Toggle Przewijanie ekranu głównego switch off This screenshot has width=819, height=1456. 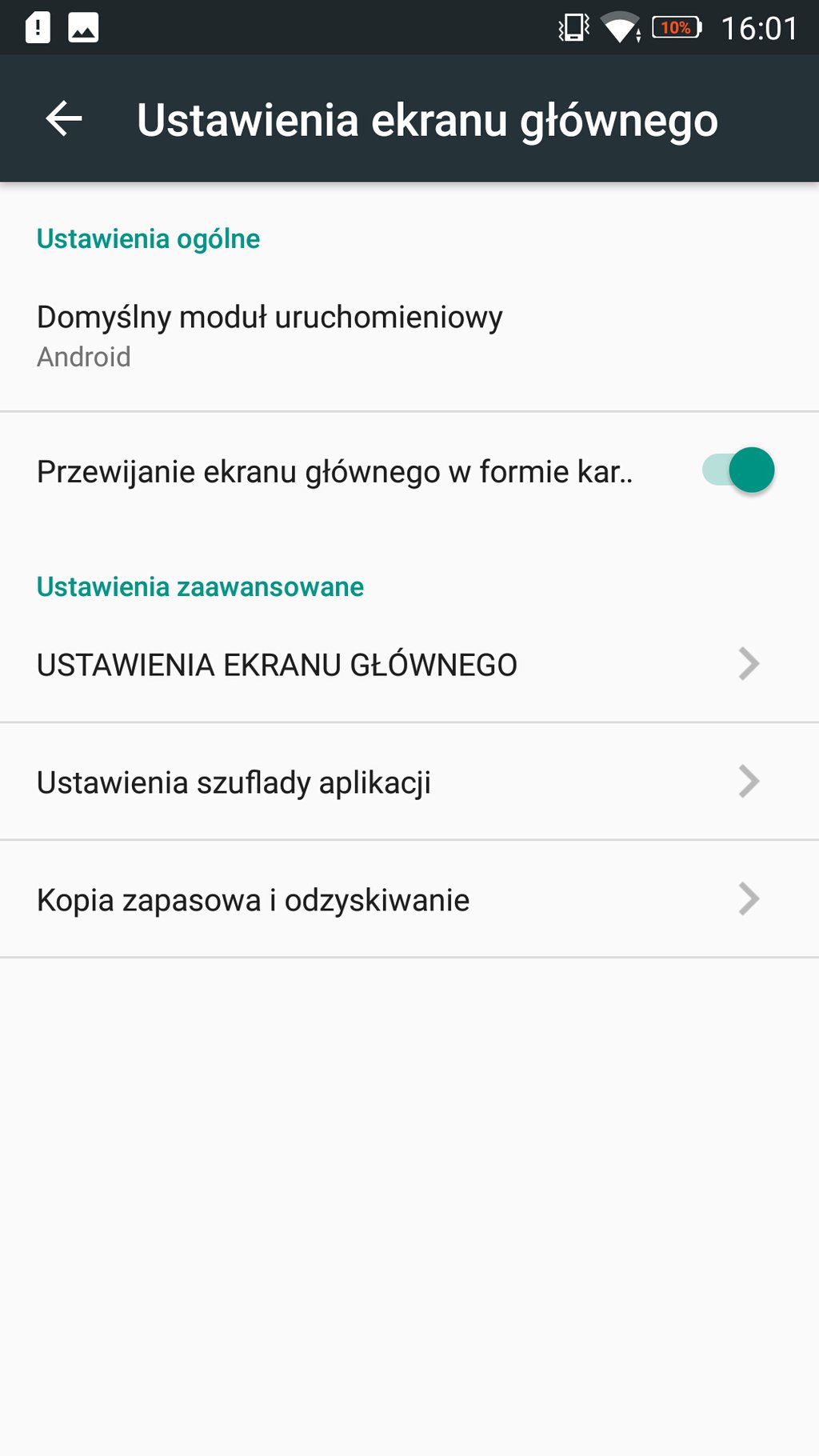(737, 470)
